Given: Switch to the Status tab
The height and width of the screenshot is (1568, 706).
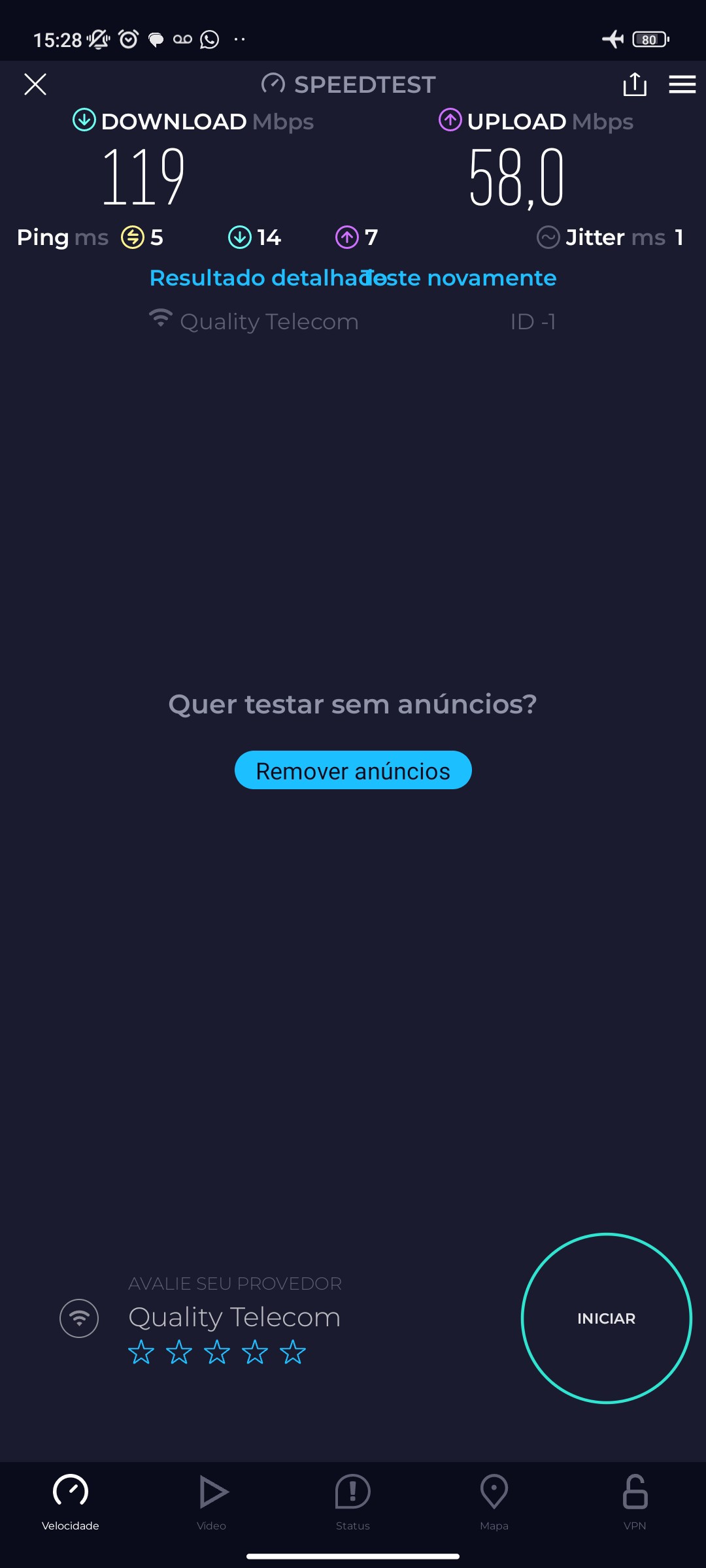Looking at the screenshot, I should click(x=353, y=1501).
